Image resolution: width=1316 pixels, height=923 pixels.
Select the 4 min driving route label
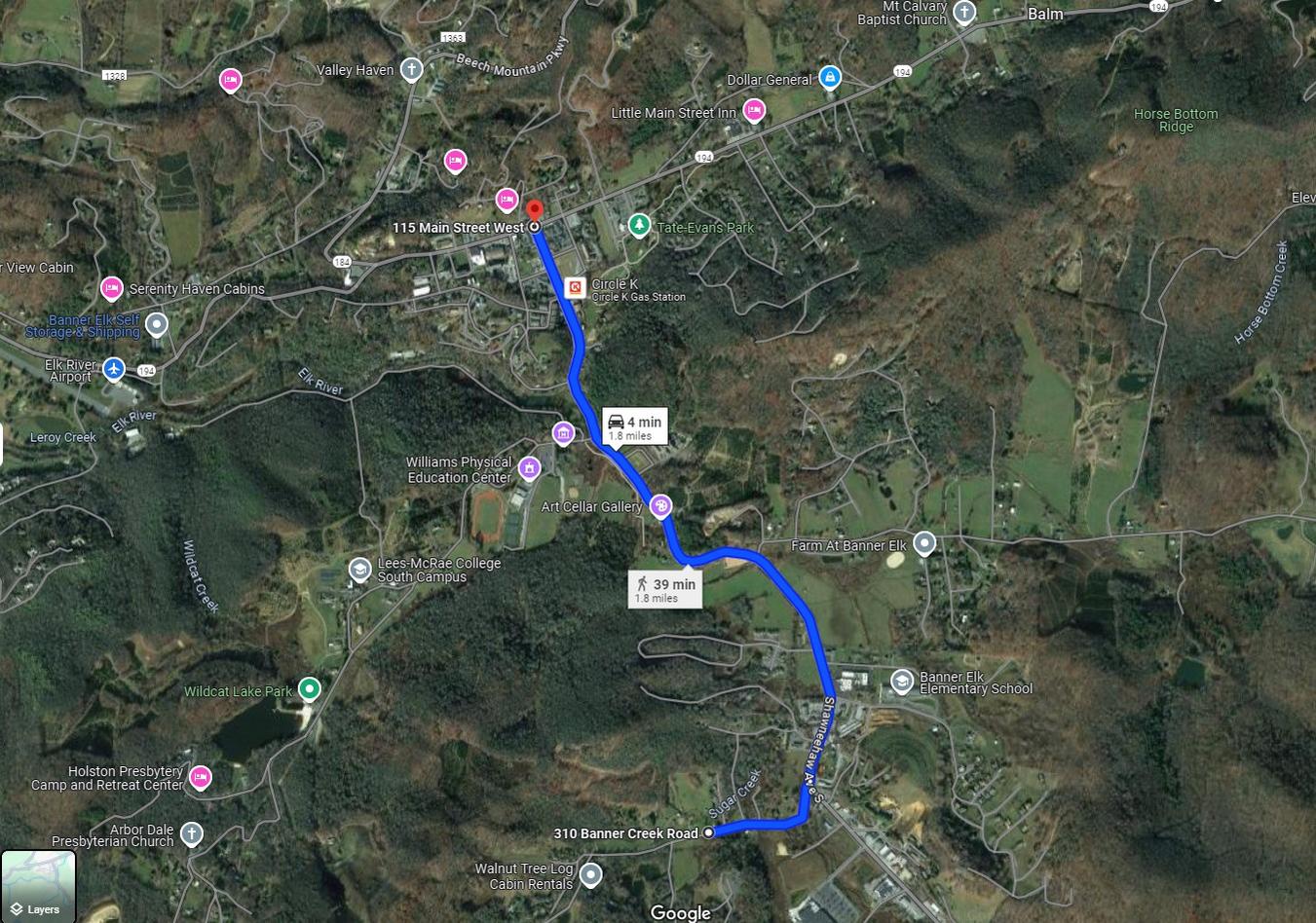pyautogui.click(x=634, y=426)
